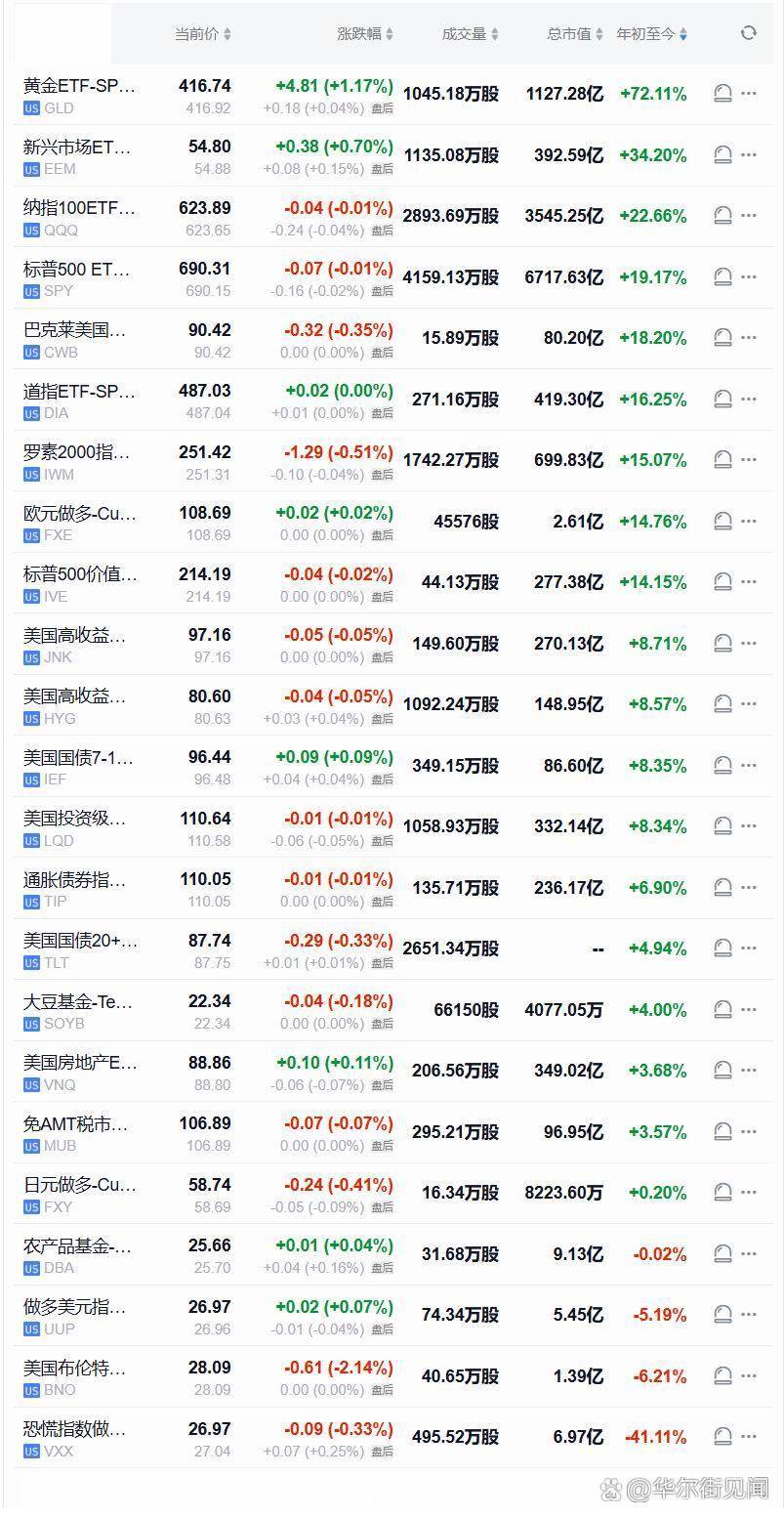Image resolution: width=784 pixels, height=1518 pixels.
Task: Click the bell icon for 恐慌指数做多 VXX
Action: pos(722,1436)
